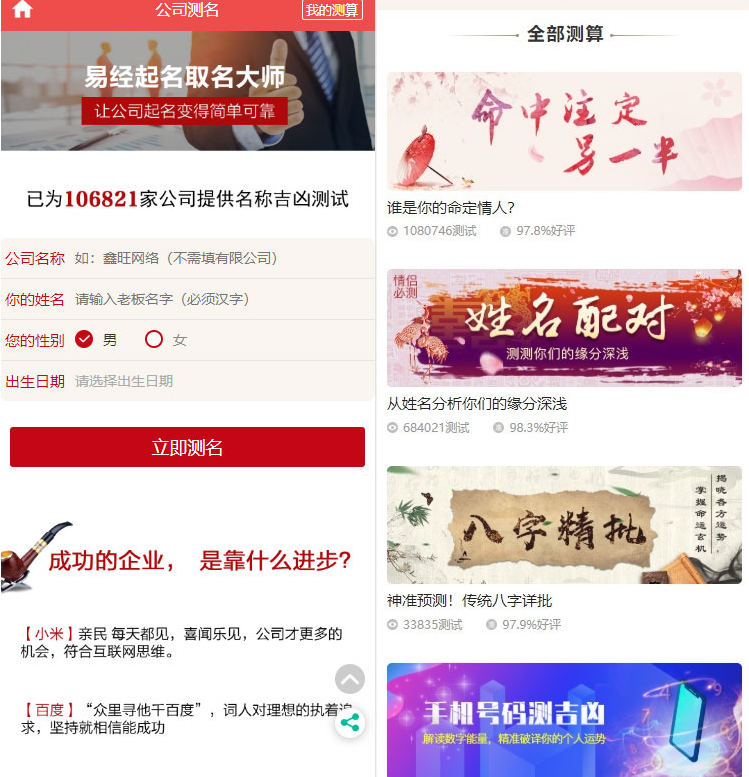Image resolution: width=749 pixels, height=777 pixels.
Task: Jump back to top with the up arrow
Action: pos(349,679)
